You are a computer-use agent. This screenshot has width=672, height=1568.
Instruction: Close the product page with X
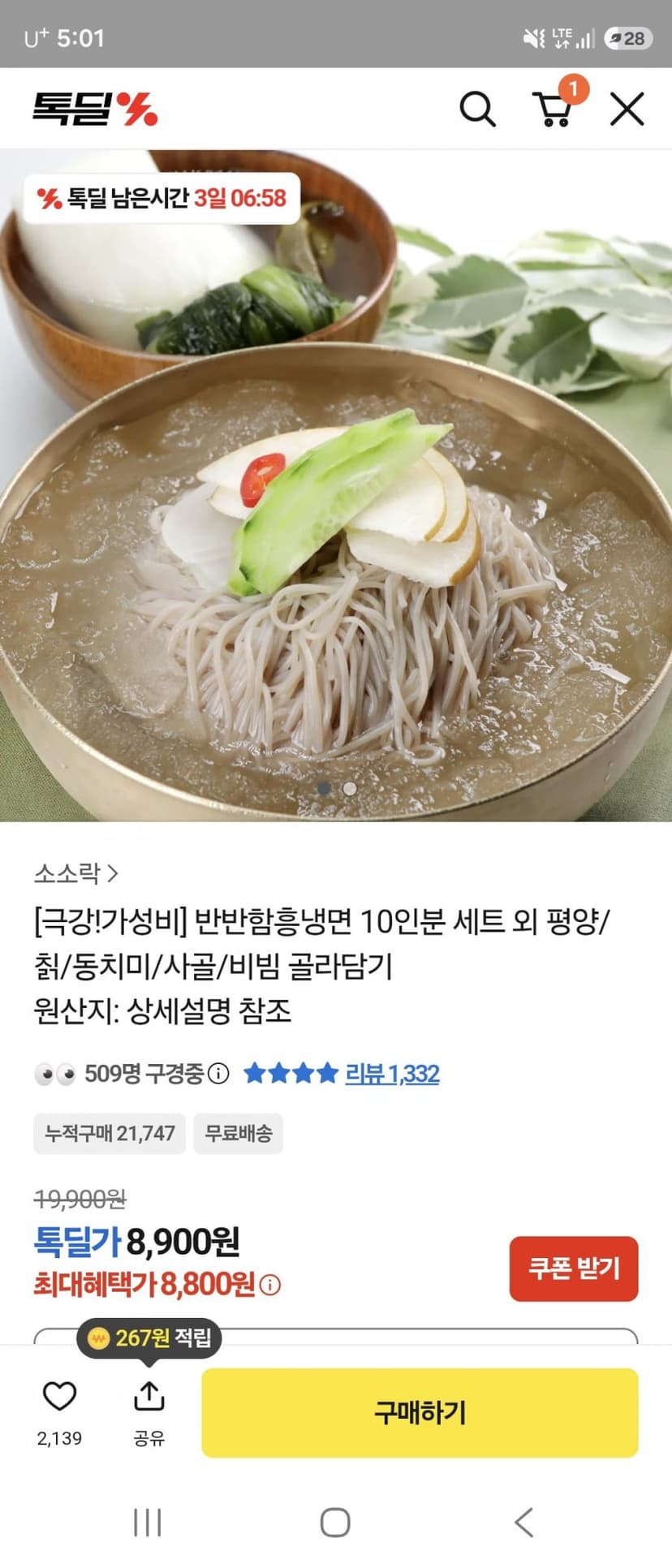coord(627,109)
